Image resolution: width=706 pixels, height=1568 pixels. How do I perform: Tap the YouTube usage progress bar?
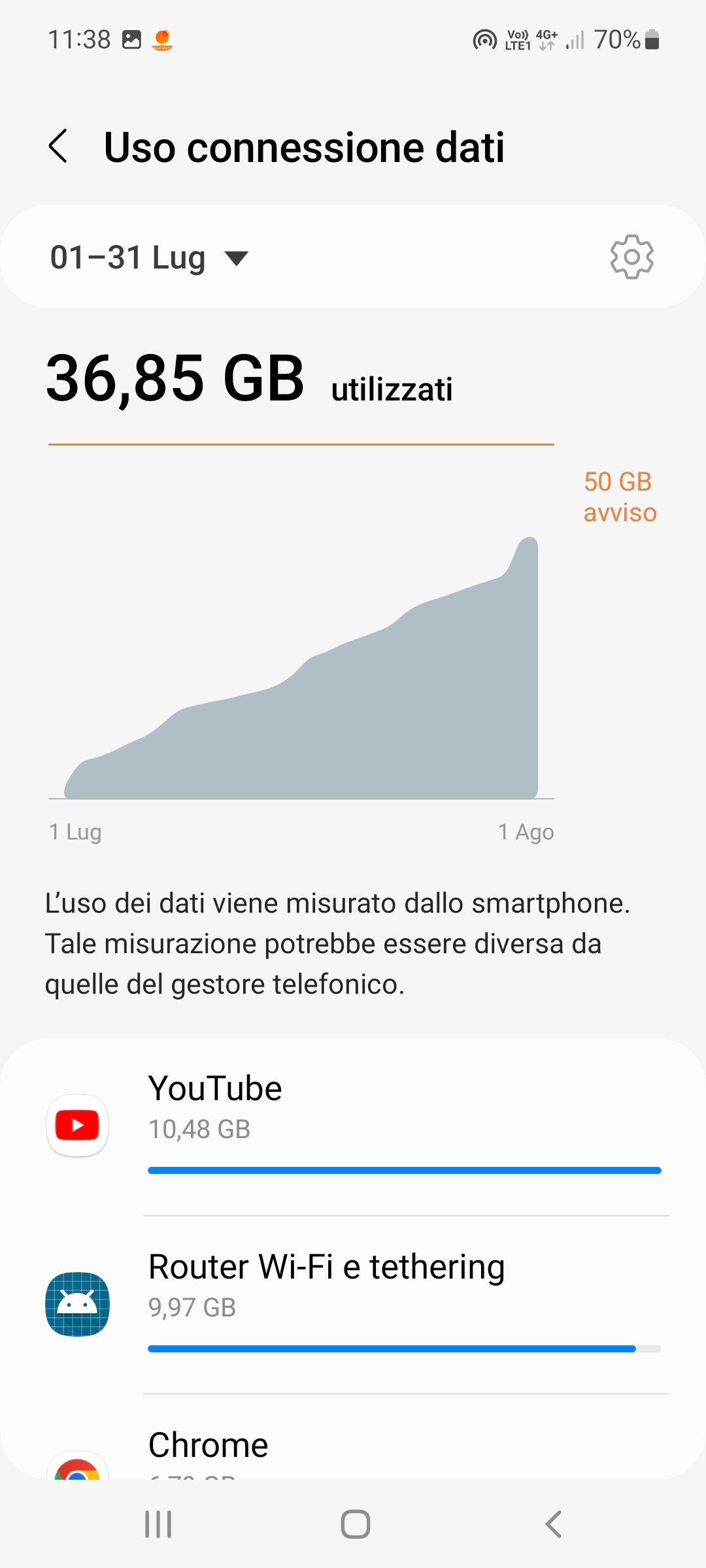(405, 1169)
